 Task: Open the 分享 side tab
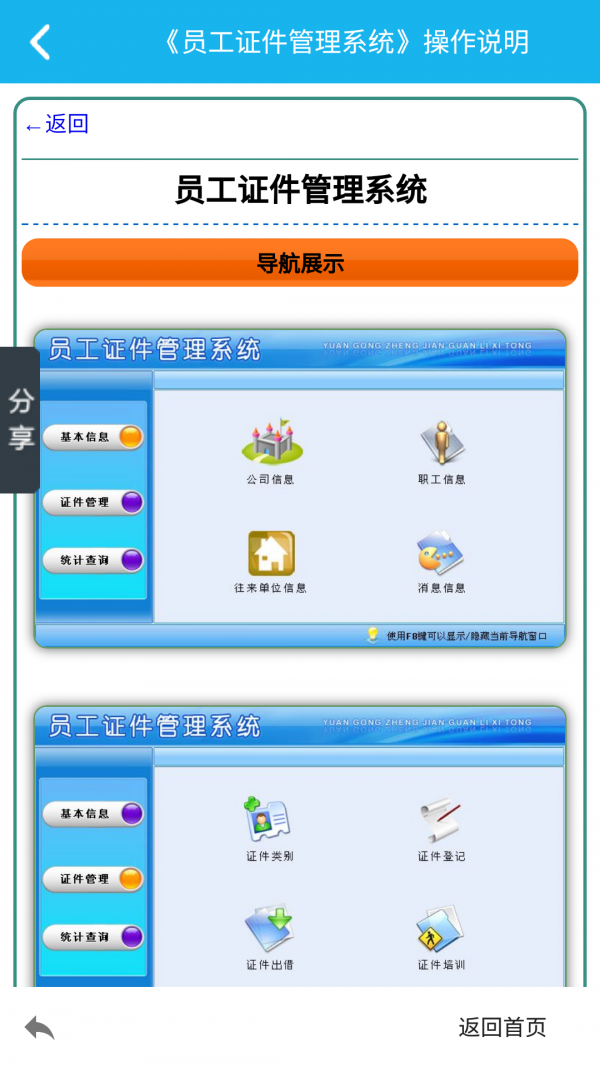[x=20, y=419]
